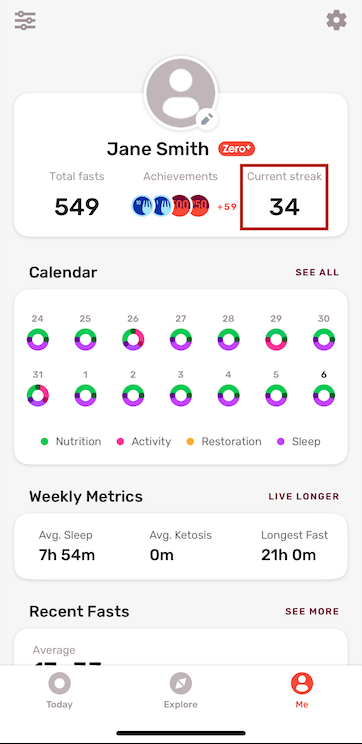Tap See All next to Calendar
Viewport: 362px width, 744px height.
[317, 272]
